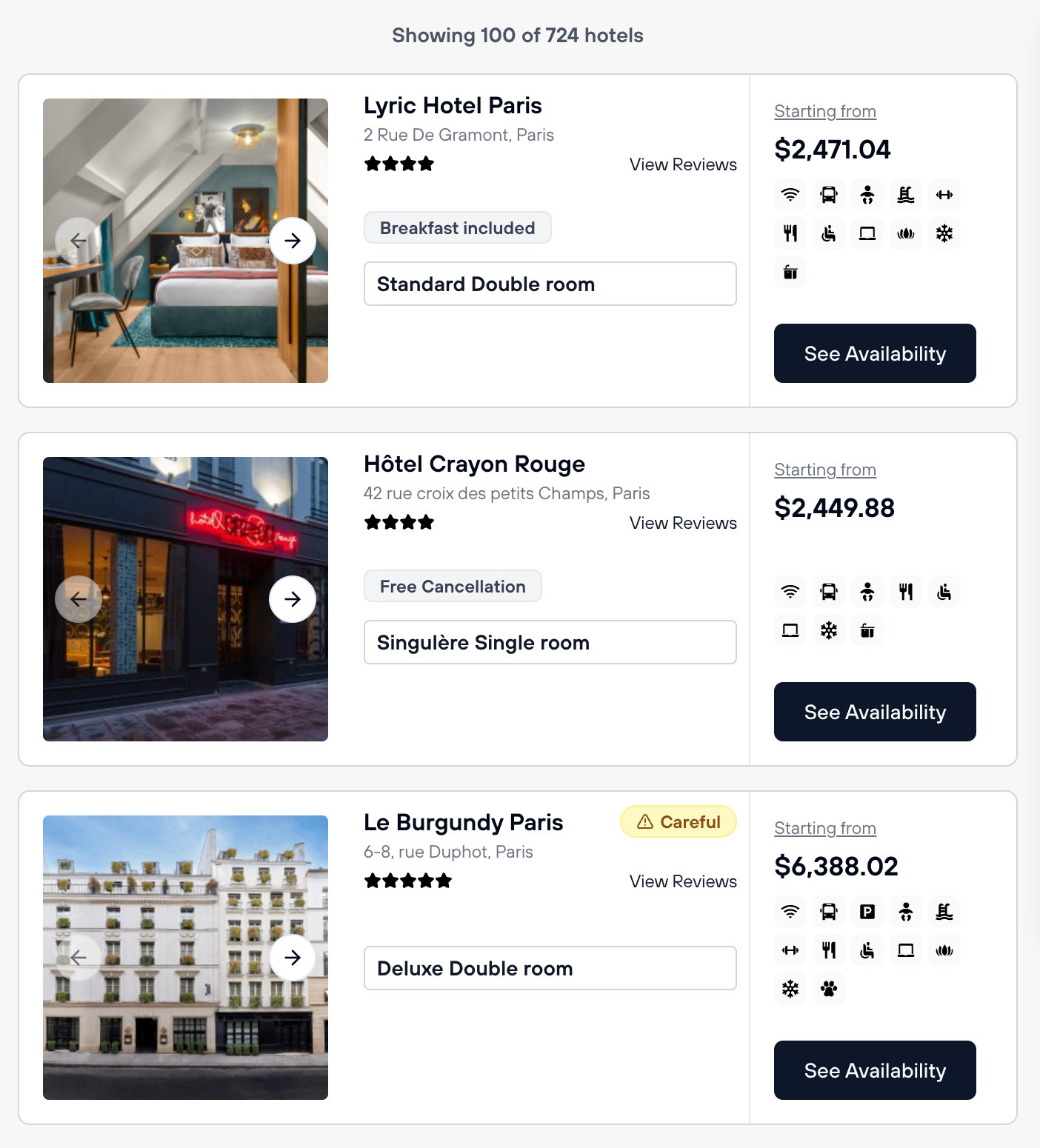Open the Singulère Single room selector

pyautogui.click(x=550, y=642)
